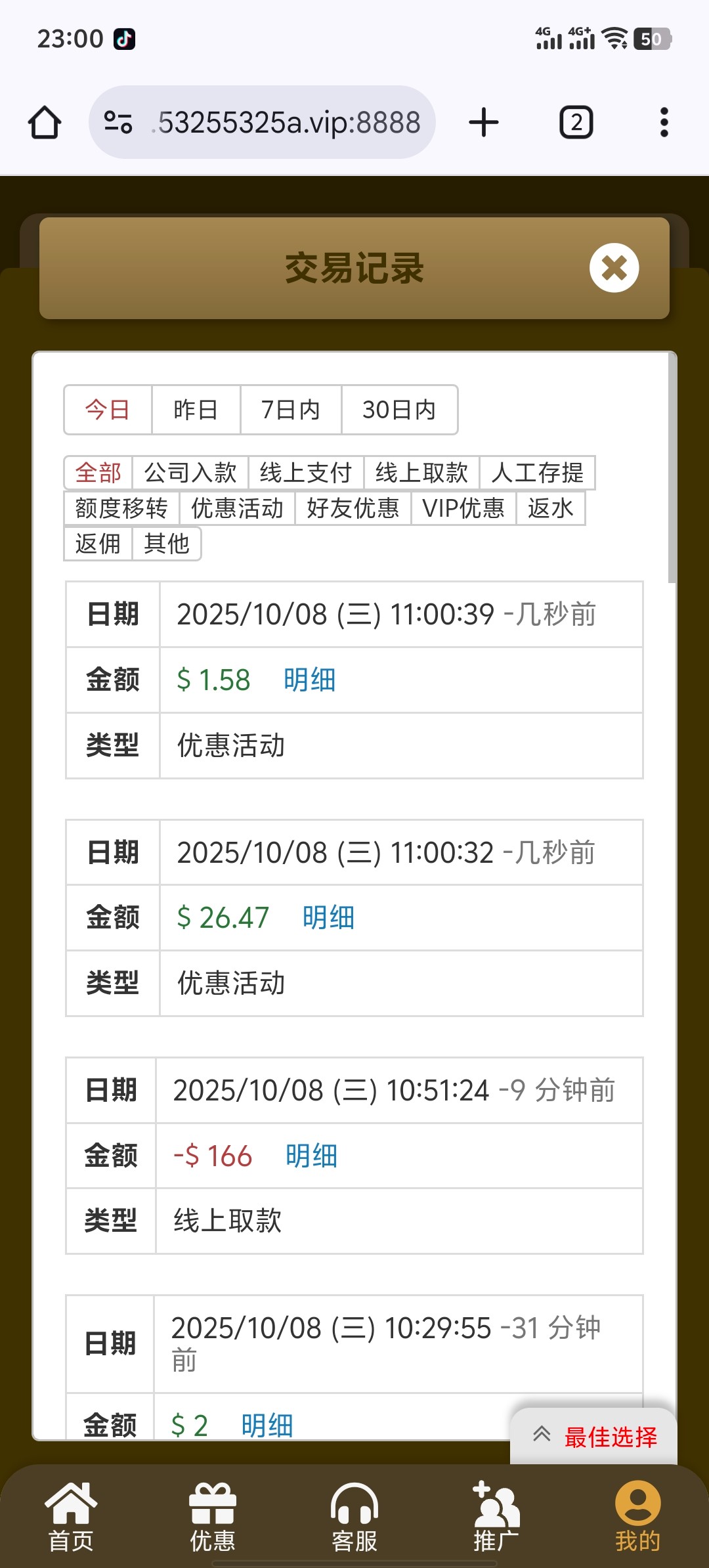Open 明细 of the $ 26.47 record

tap(328, 918)
